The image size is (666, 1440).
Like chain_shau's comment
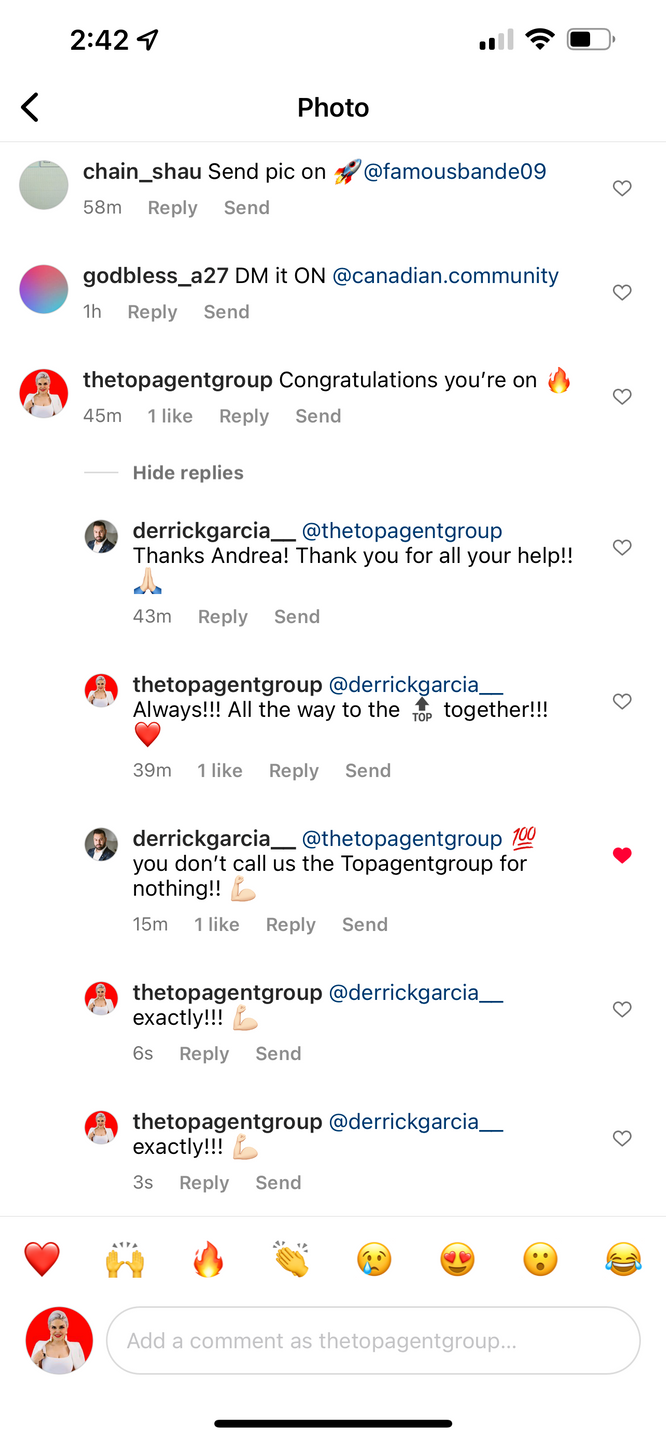tap(622, 188)
